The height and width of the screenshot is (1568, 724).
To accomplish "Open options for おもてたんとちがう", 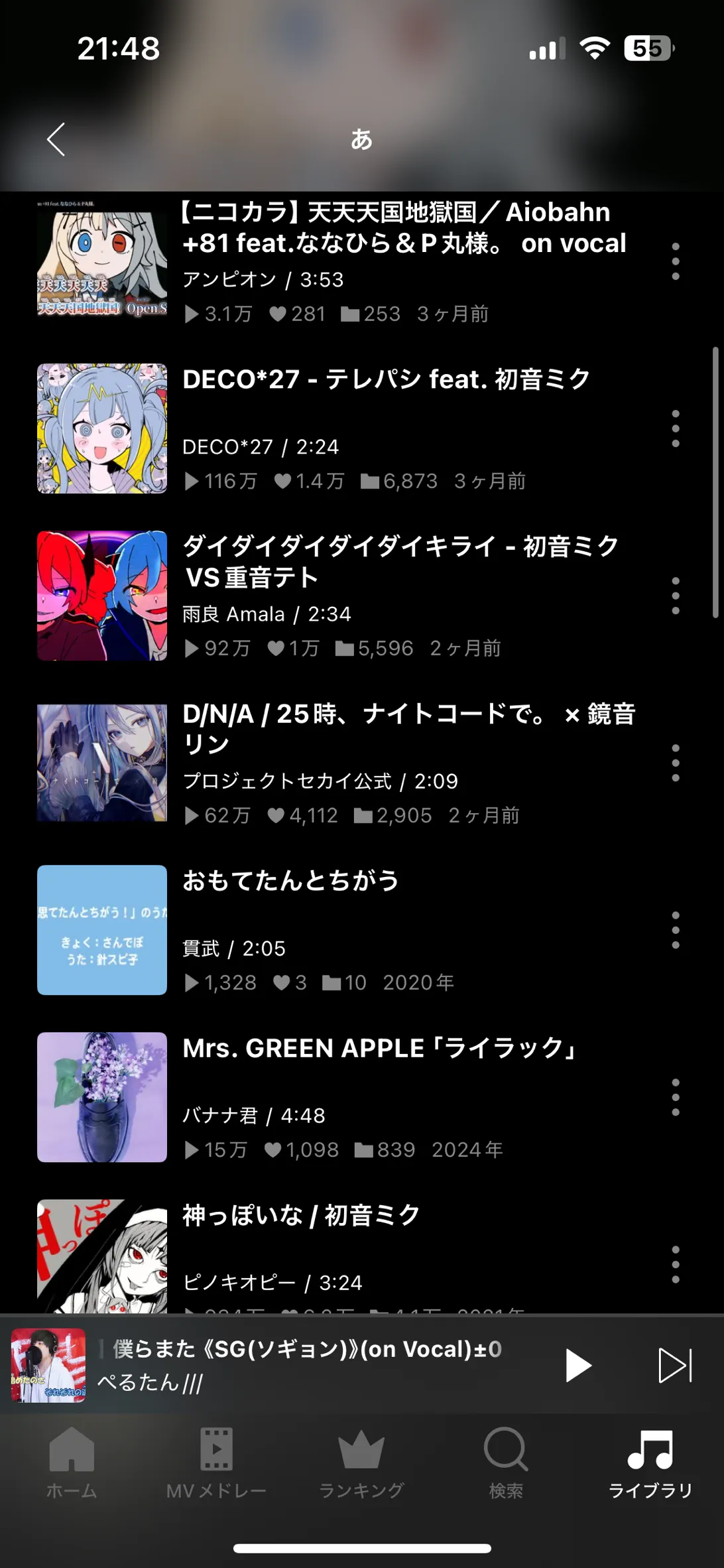I will coord(675,930).
